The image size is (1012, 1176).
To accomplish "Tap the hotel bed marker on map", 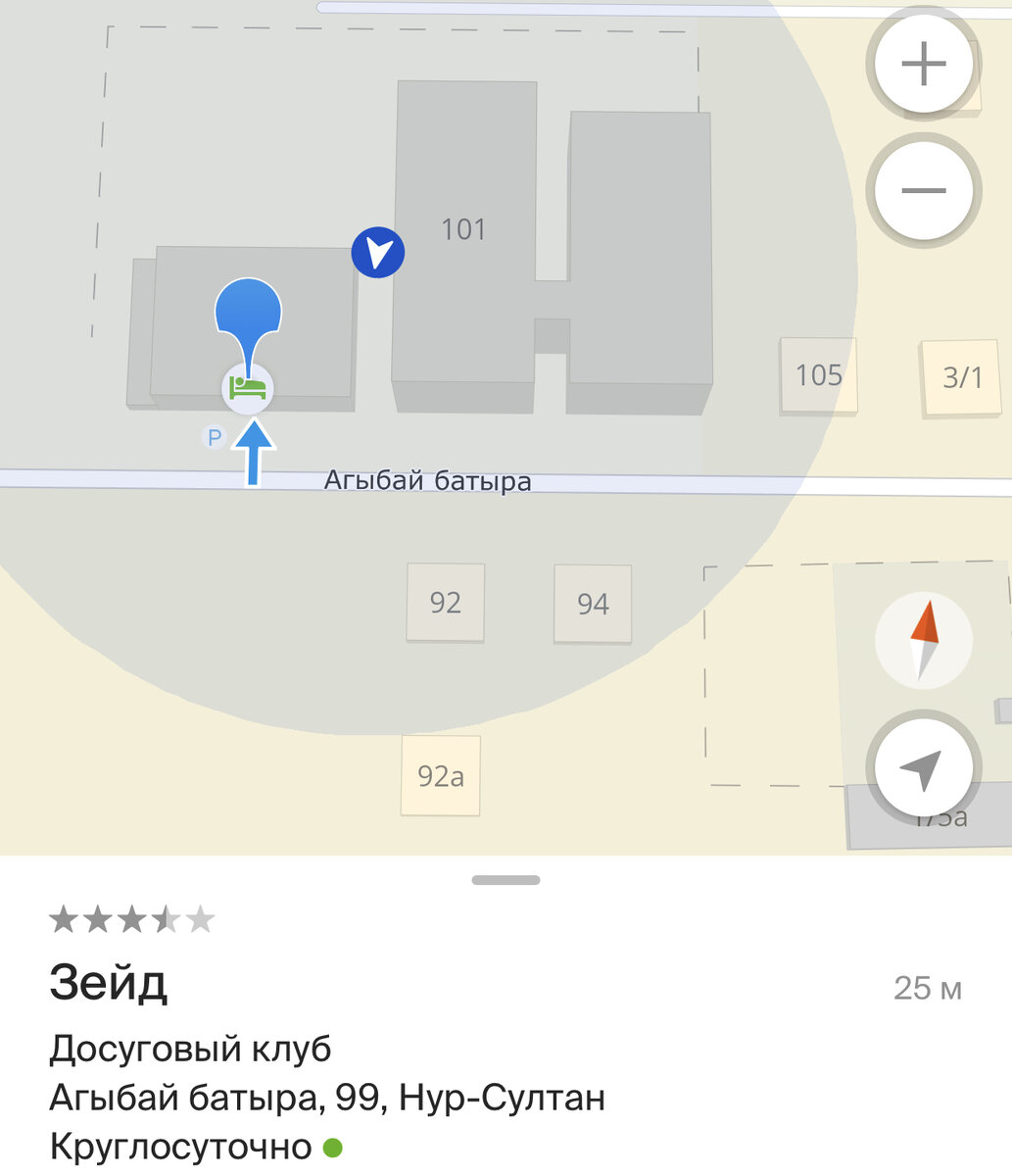I will tap(248, 389).
